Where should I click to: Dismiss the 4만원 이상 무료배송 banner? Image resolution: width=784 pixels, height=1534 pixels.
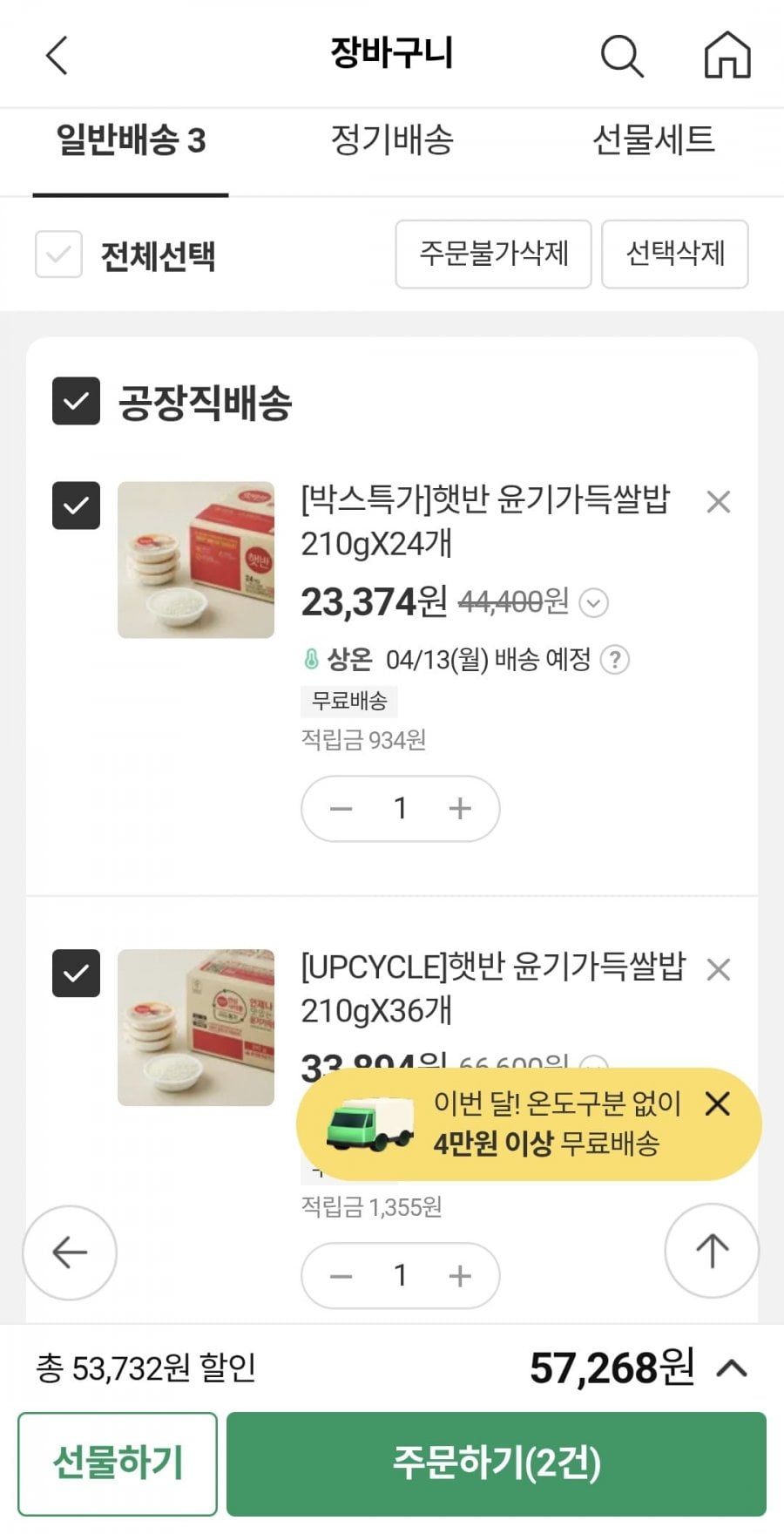pos(718,1104)
